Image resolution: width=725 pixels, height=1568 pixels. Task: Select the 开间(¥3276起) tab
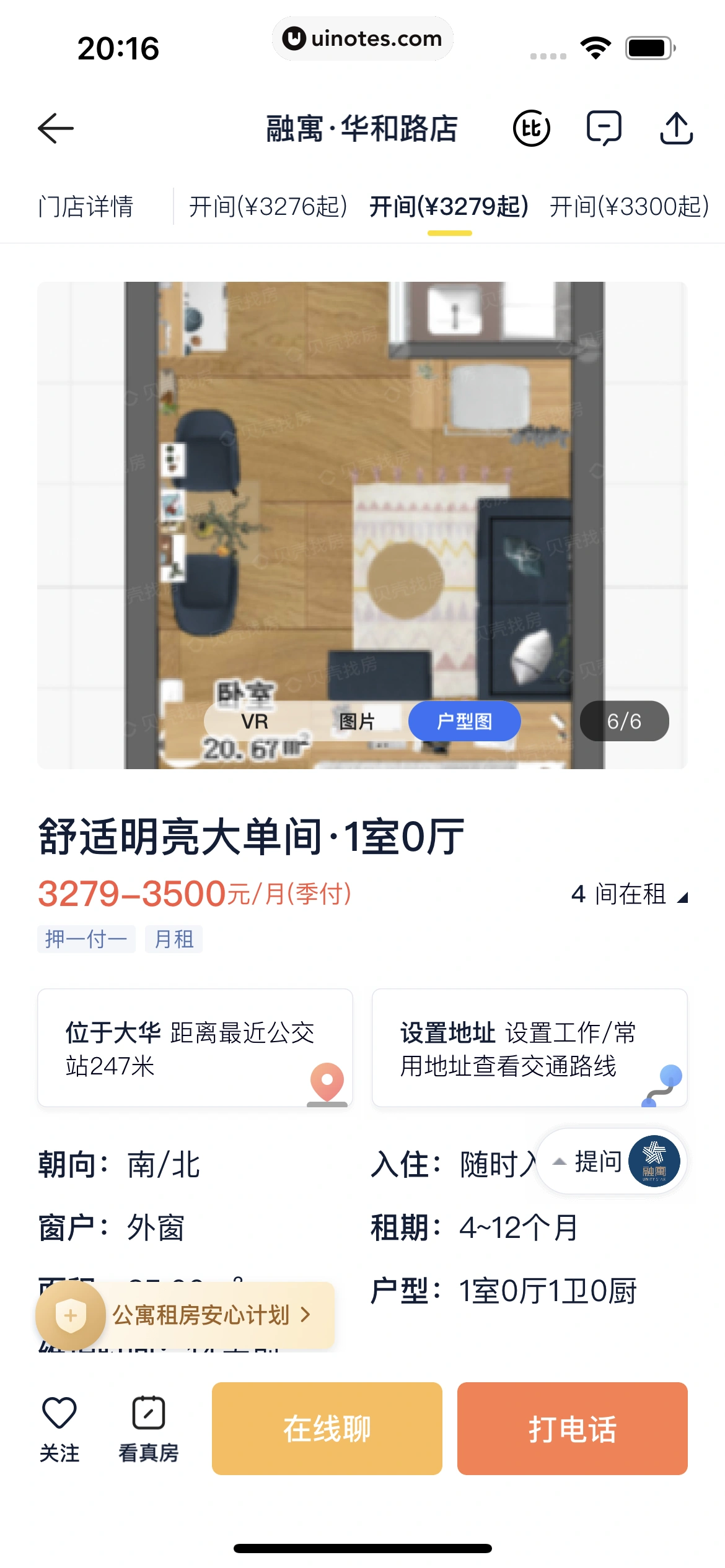(268, 207)
